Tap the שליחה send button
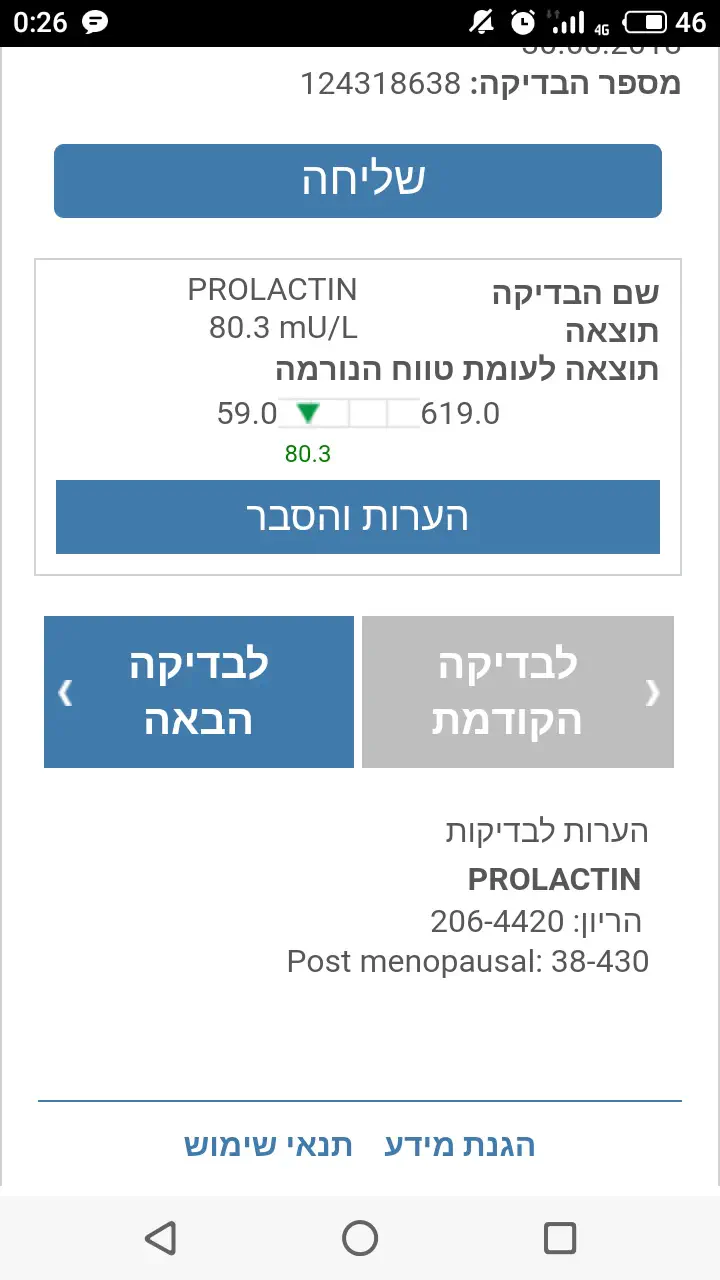This screenshot has height=1280, width=720. tap(358, 181)
